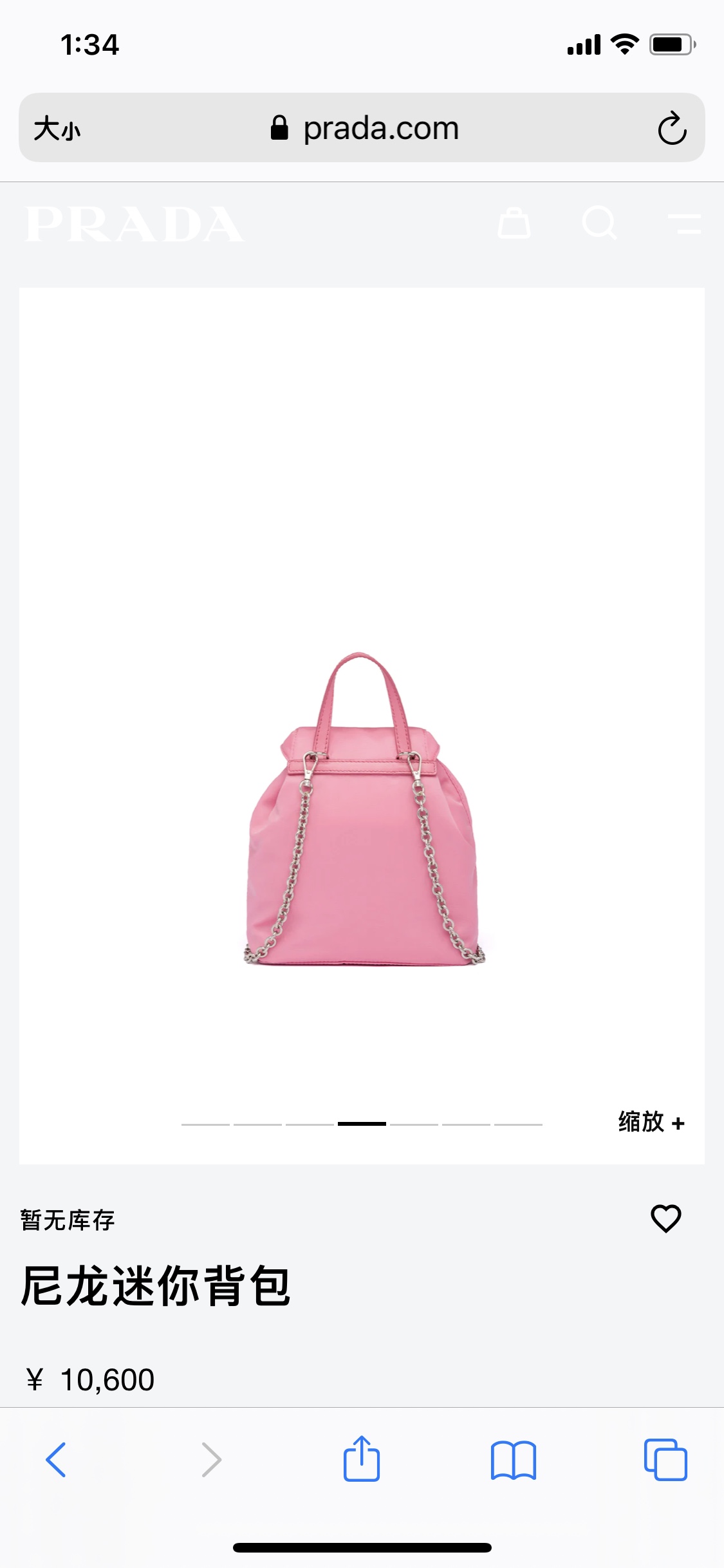Add the backpack to wishlist heart
724x1568 pixels.
coord(665,1218)
